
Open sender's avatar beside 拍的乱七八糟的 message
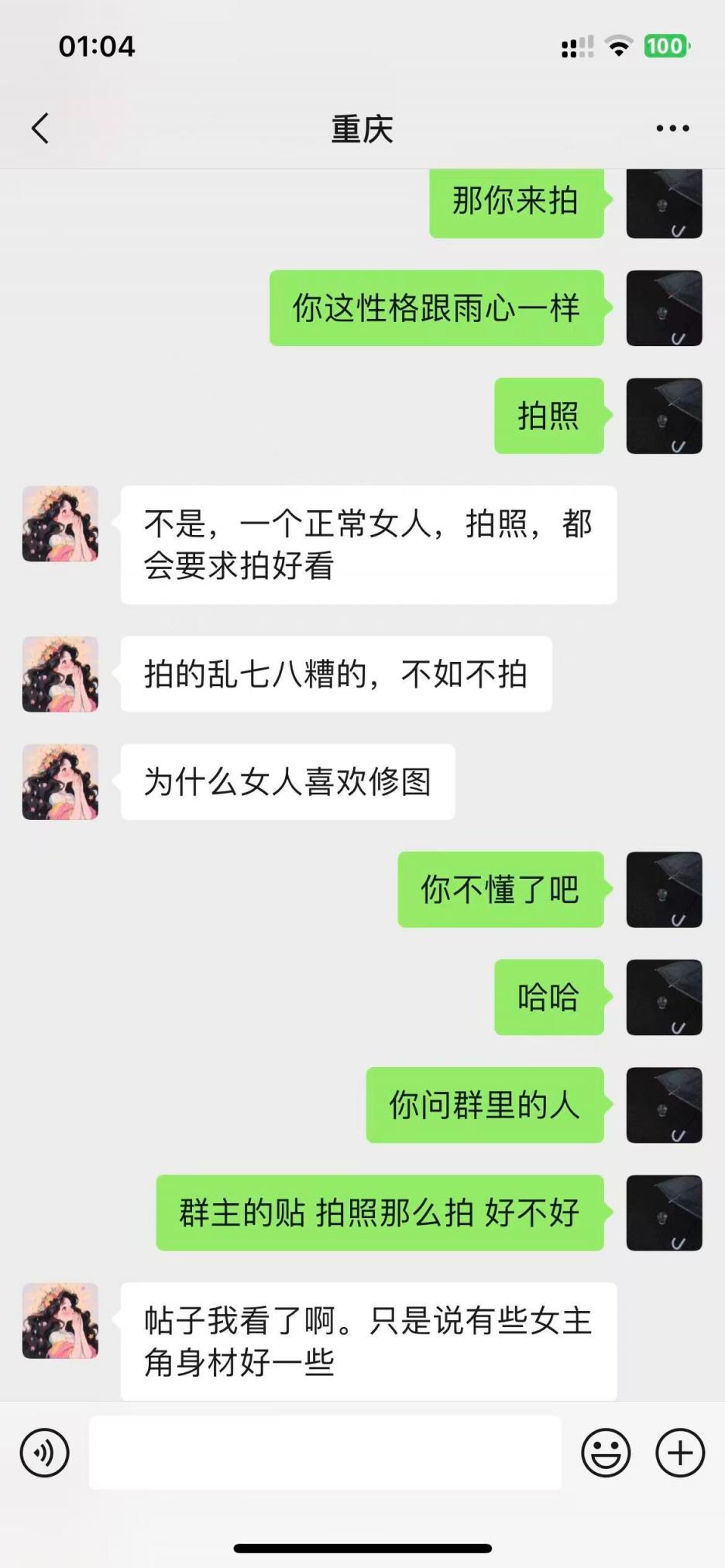click(60, 674)
